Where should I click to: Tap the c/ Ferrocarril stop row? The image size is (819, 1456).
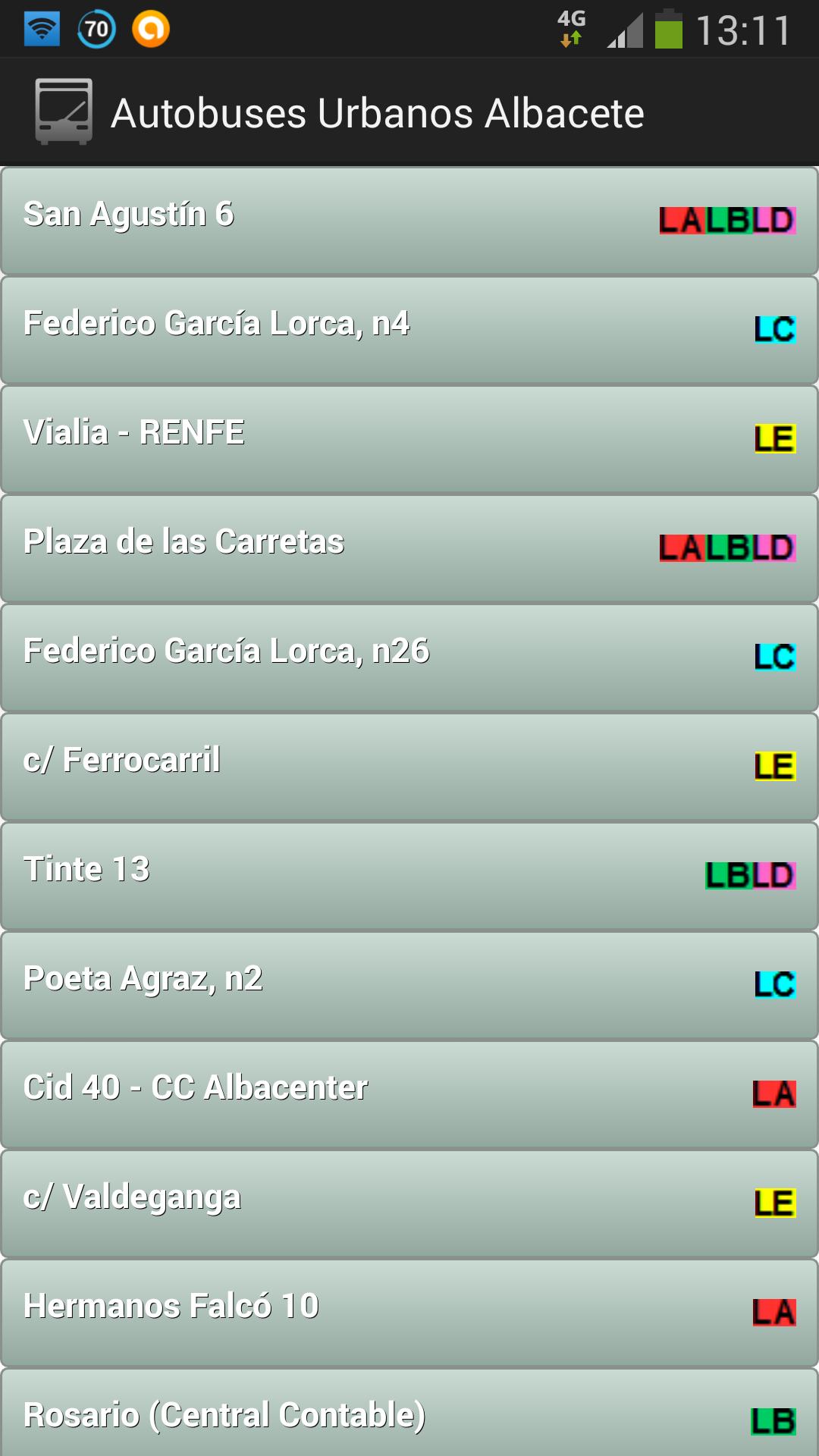(x=409, y=766)
